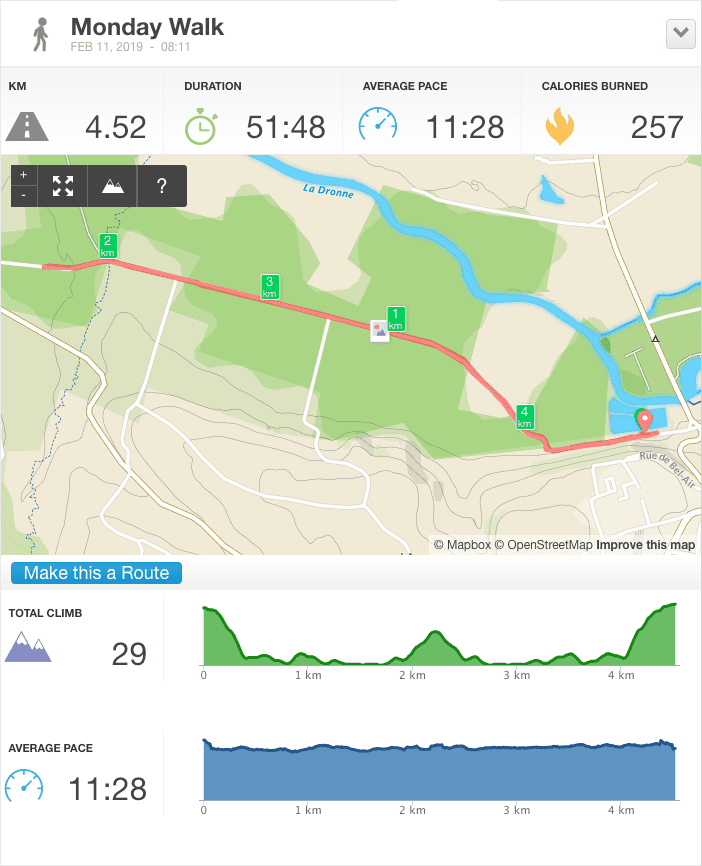Switch to the terrain map view
702x866 pixels.
click(113, 185)
